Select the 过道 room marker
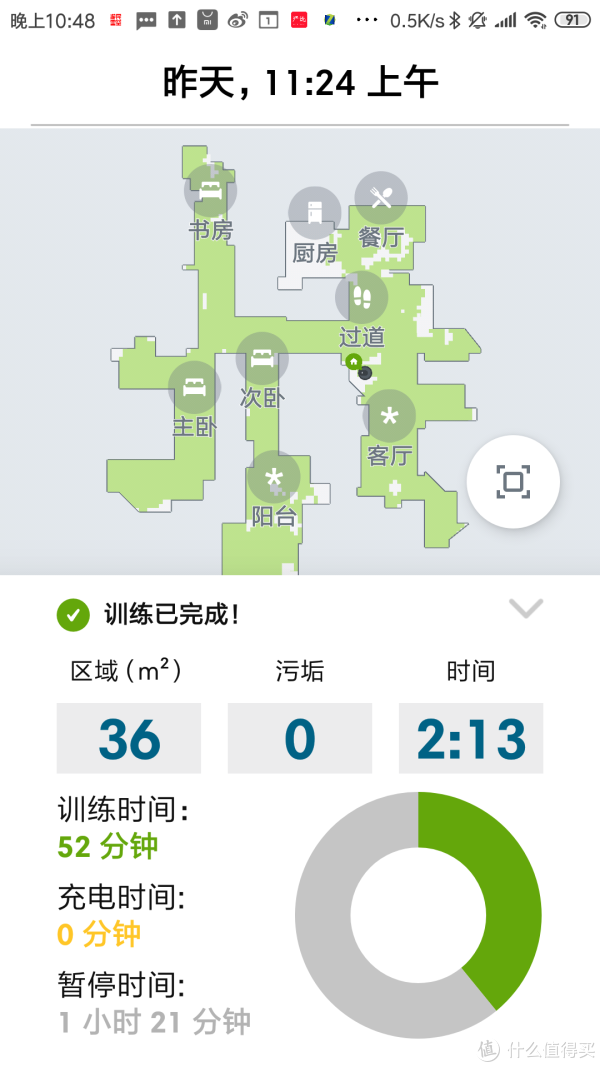 pos(362,297)
